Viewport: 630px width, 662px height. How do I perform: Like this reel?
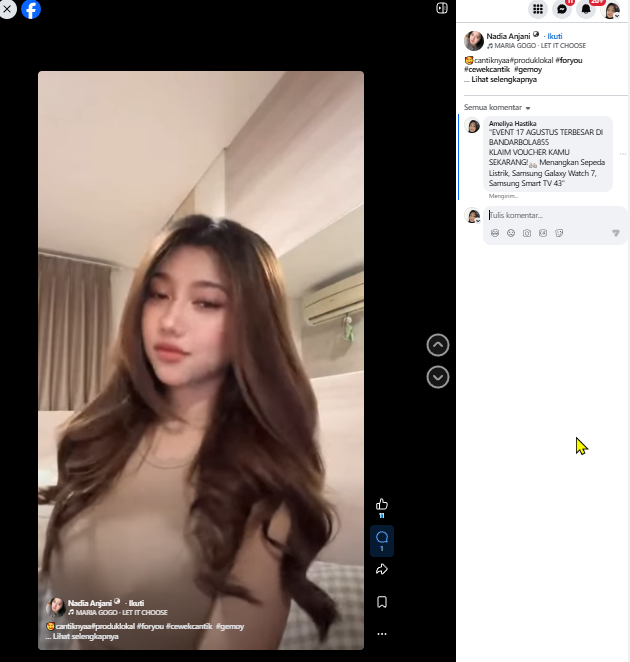click(382, 504)
